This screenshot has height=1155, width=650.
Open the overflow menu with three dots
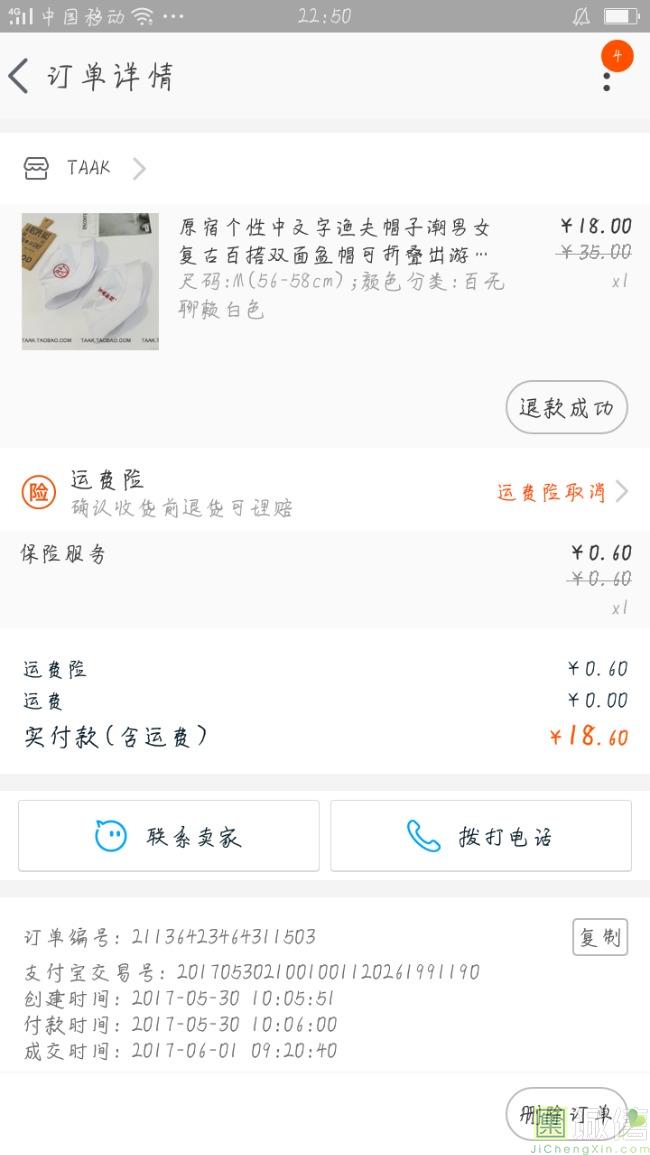tap(607, 76)
